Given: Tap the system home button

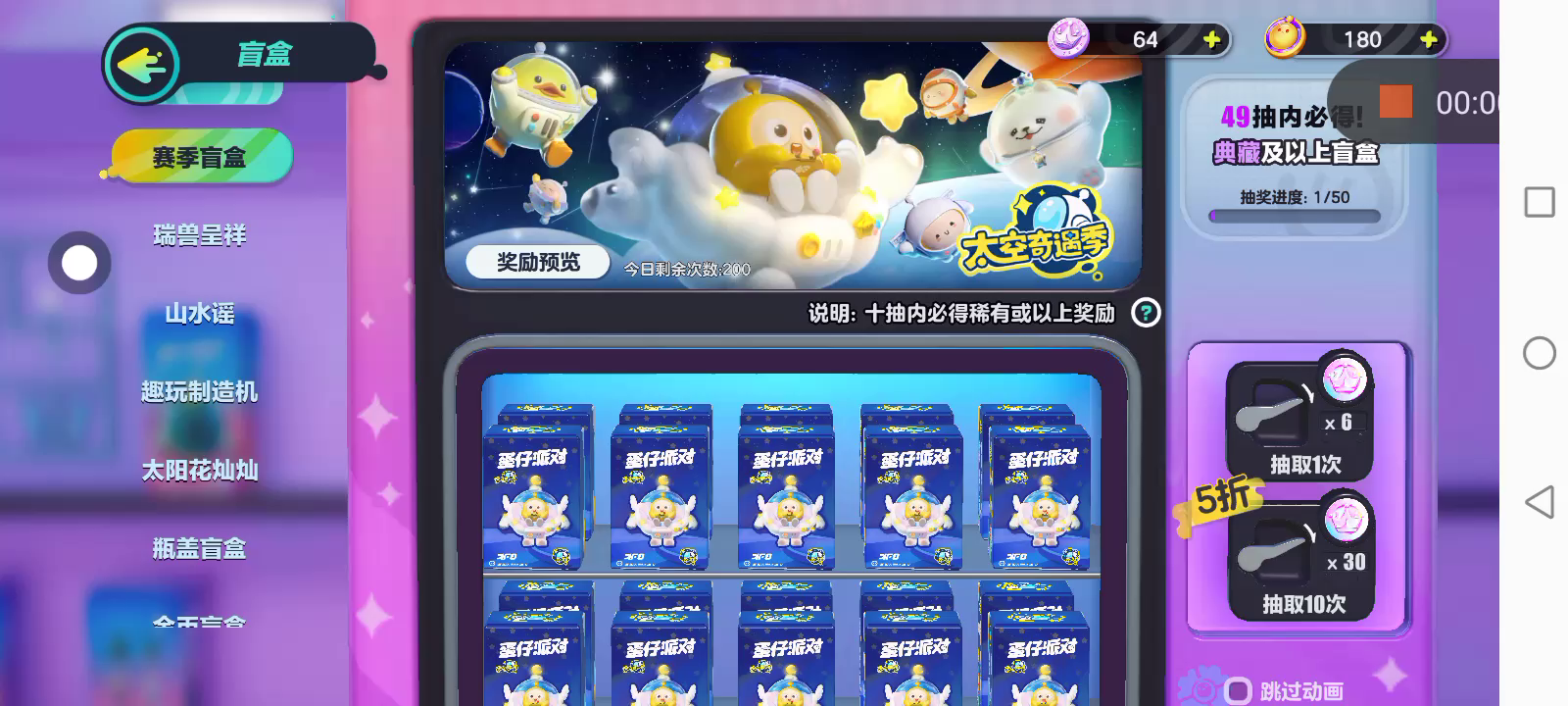Looking at the screenshot, I should [1539, 353].
